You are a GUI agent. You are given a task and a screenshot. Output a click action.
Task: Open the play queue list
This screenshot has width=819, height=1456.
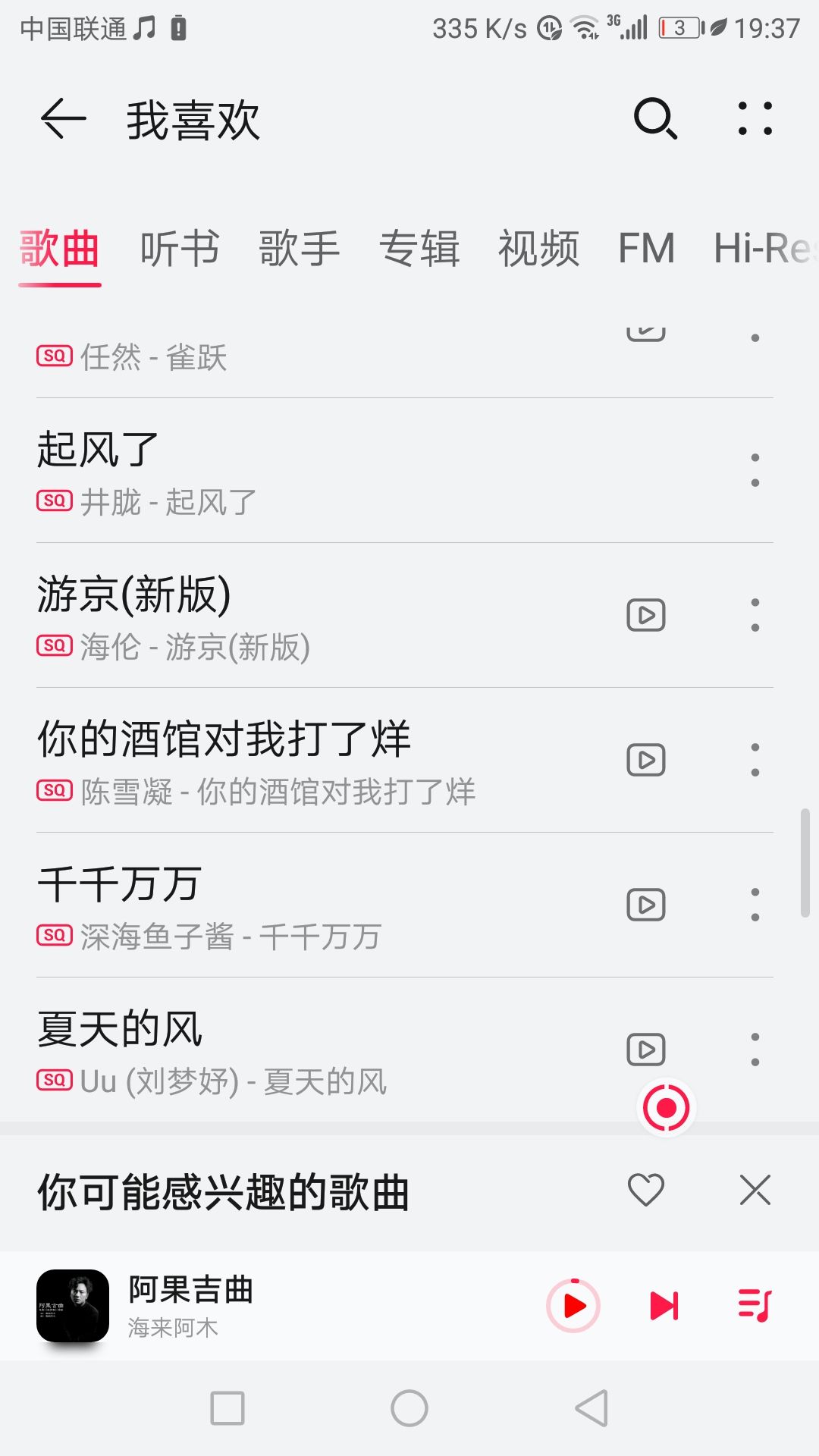755,1306
